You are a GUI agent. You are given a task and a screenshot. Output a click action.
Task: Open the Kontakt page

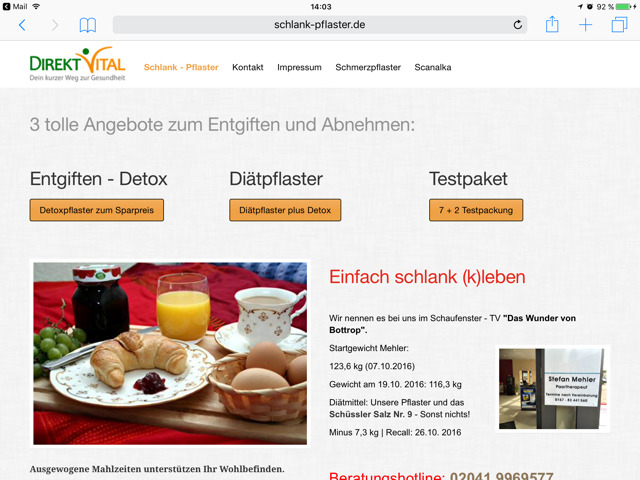tap(248, 68)
